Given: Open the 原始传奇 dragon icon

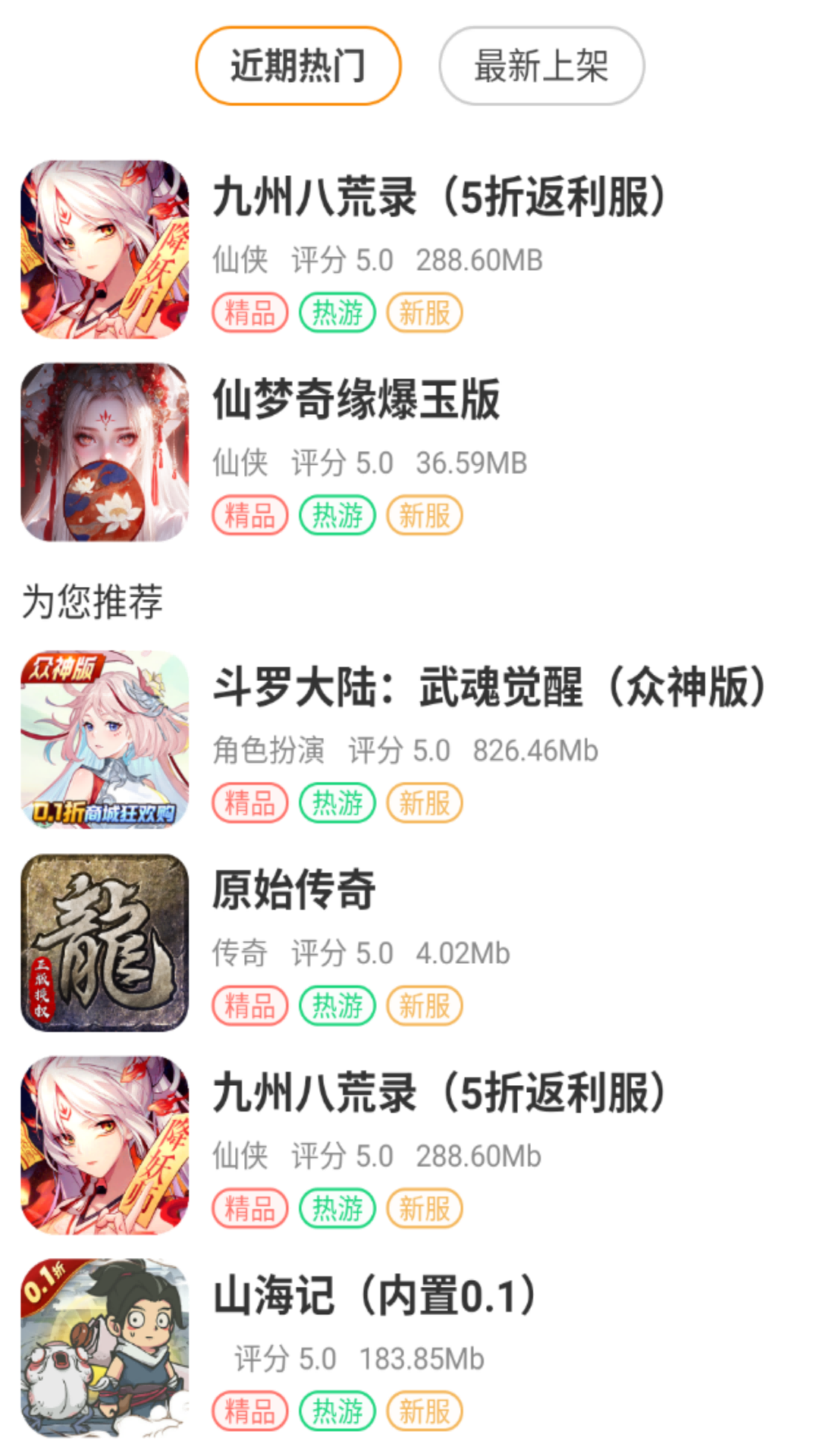Looking at the screenshot, I should (x=106, y=942).
